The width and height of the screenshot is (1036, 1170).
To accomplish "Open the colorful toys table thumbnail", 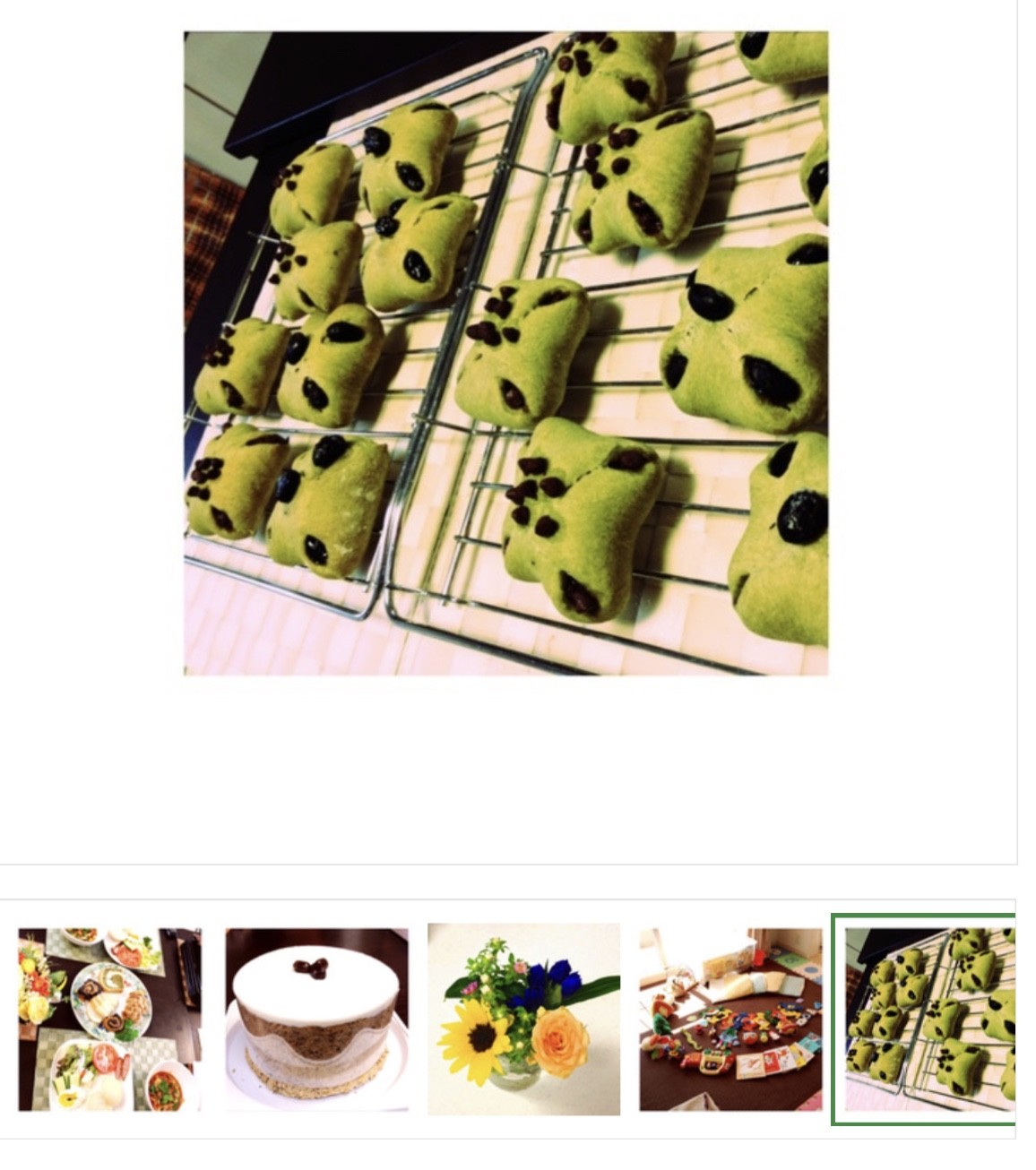I will click(x=730, y=1019).
